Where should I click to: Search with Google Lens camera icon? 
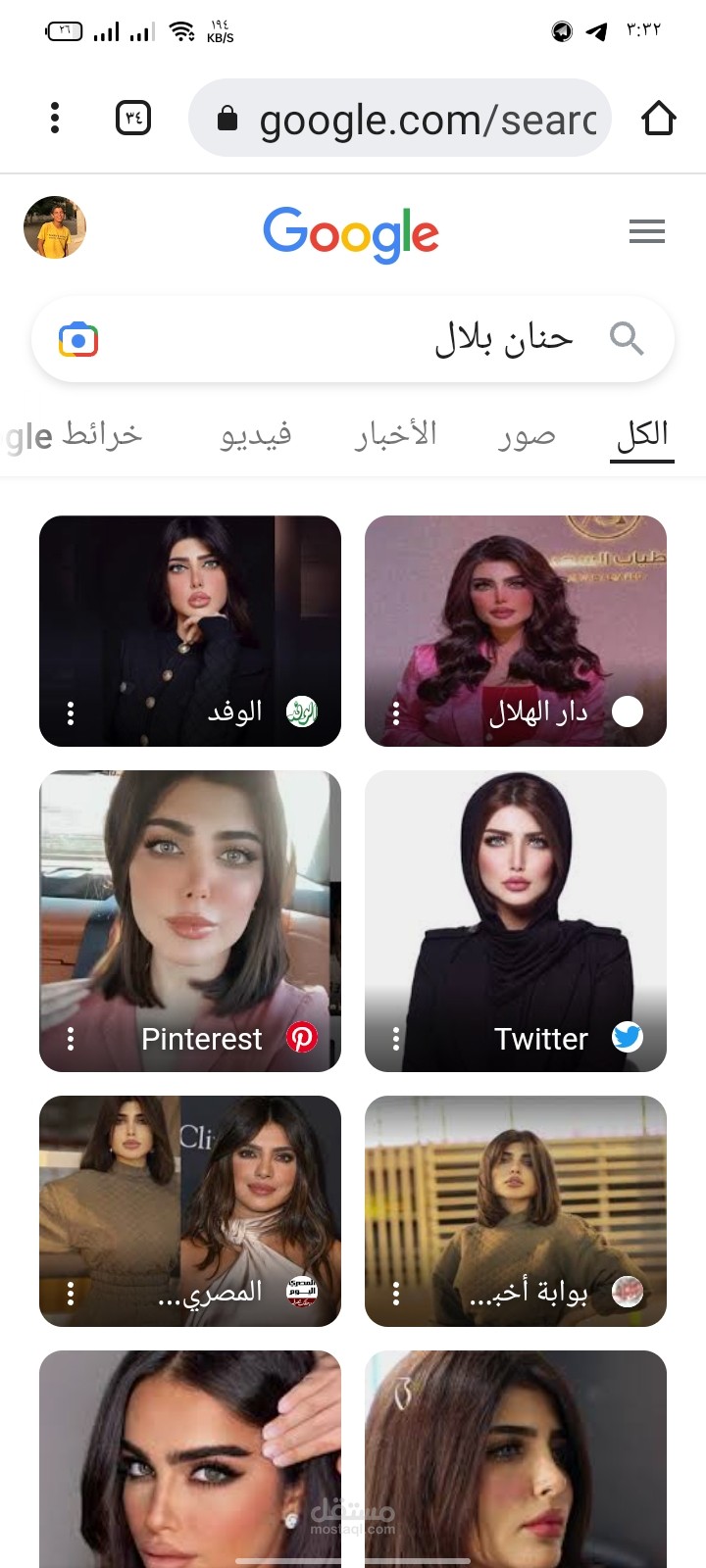click(78, 340)
